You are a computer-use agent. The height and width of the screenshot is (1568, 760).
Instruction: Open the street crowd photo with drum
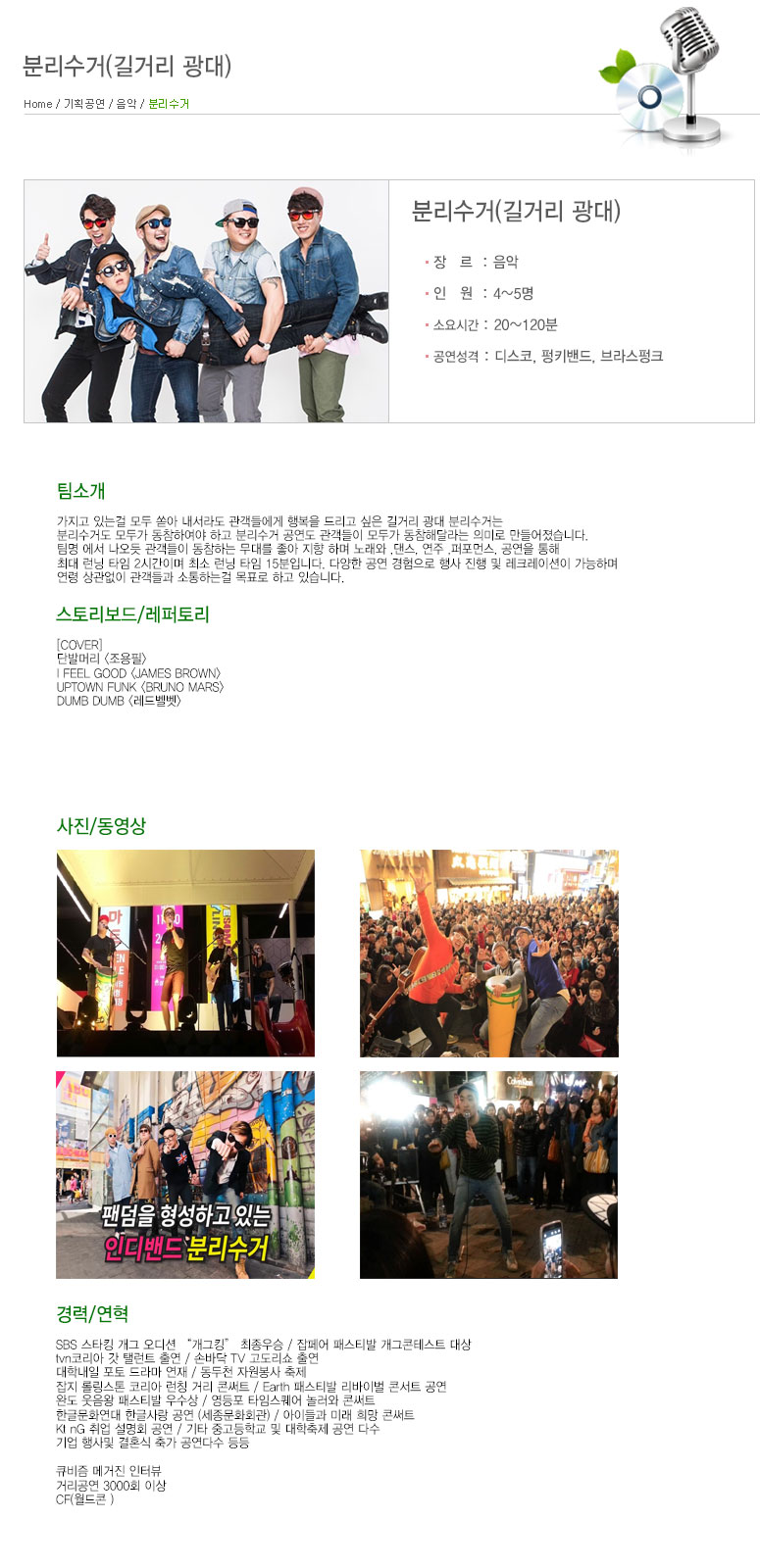tap(488, 953)
